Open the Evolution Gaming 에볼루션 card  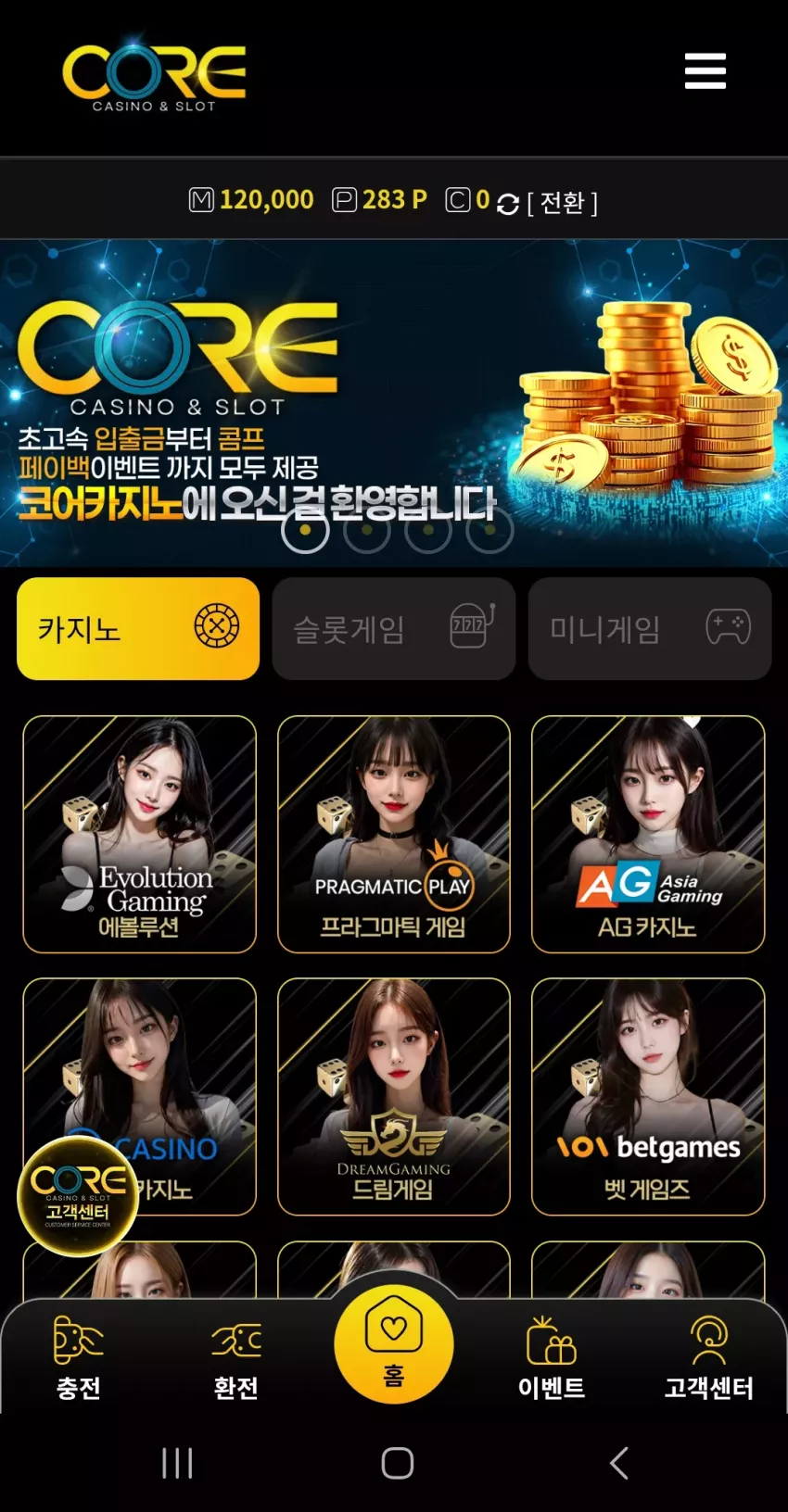(x=139, y=834)
